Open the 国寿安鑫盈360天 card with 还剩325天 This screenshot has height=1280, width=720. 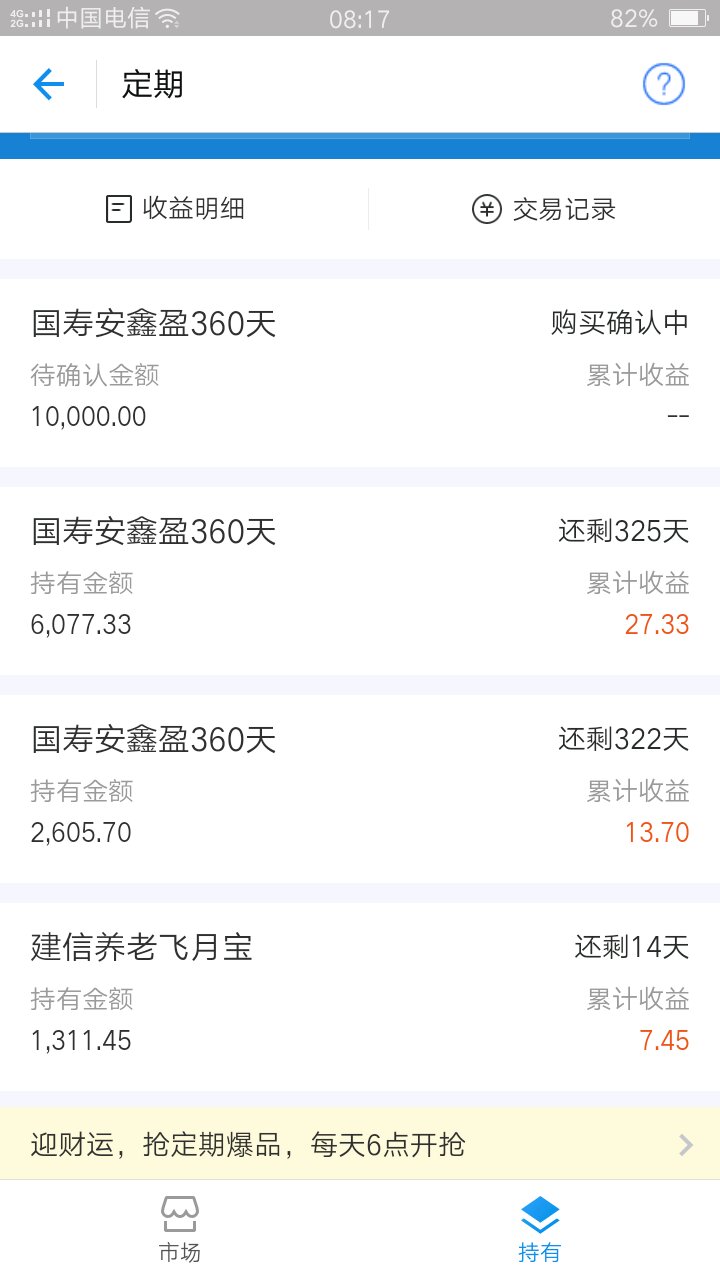coord(360,581)
